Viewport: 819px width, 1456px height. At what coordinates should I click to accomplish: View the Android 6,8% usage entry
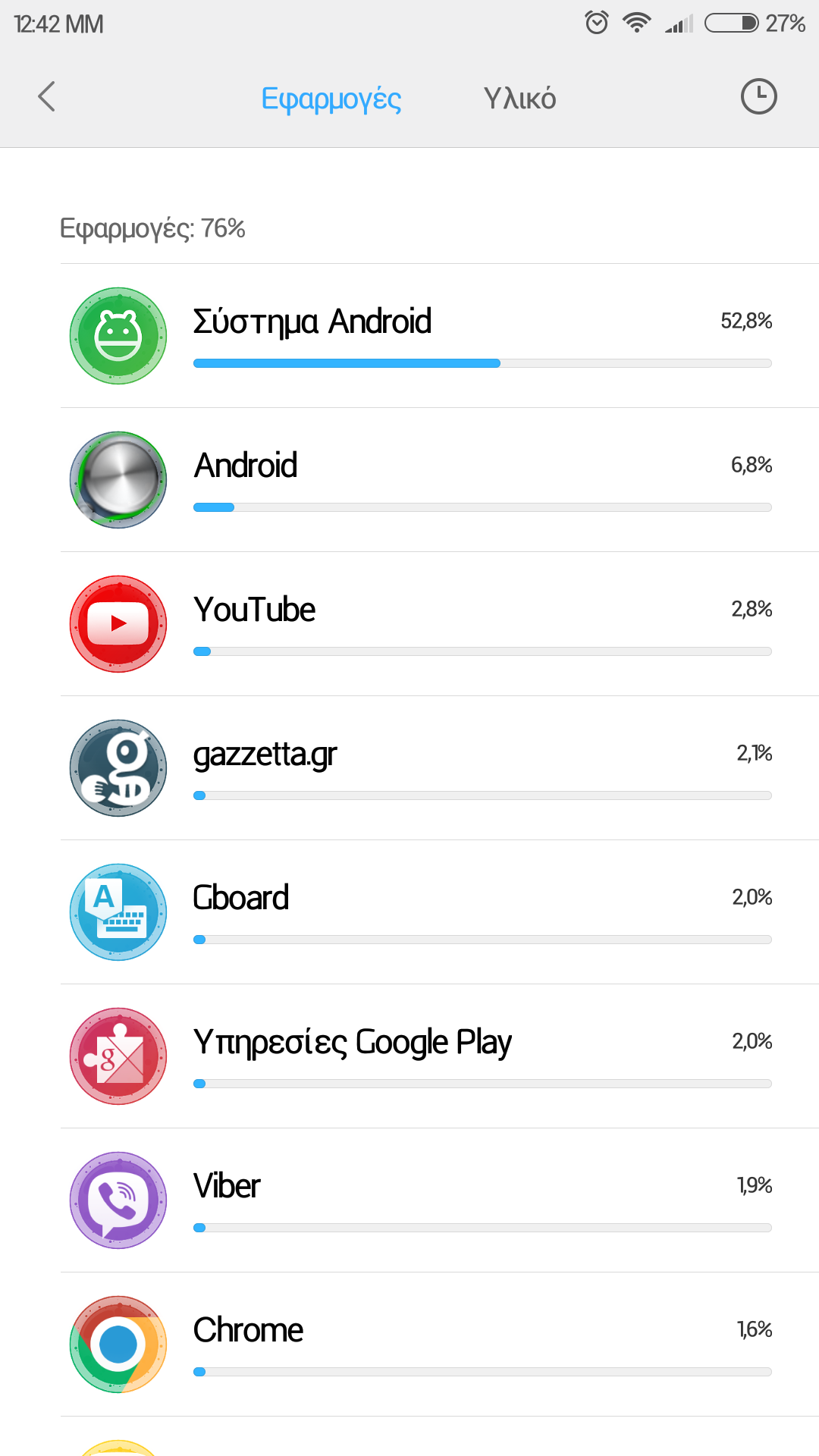(x=440, y=480)
